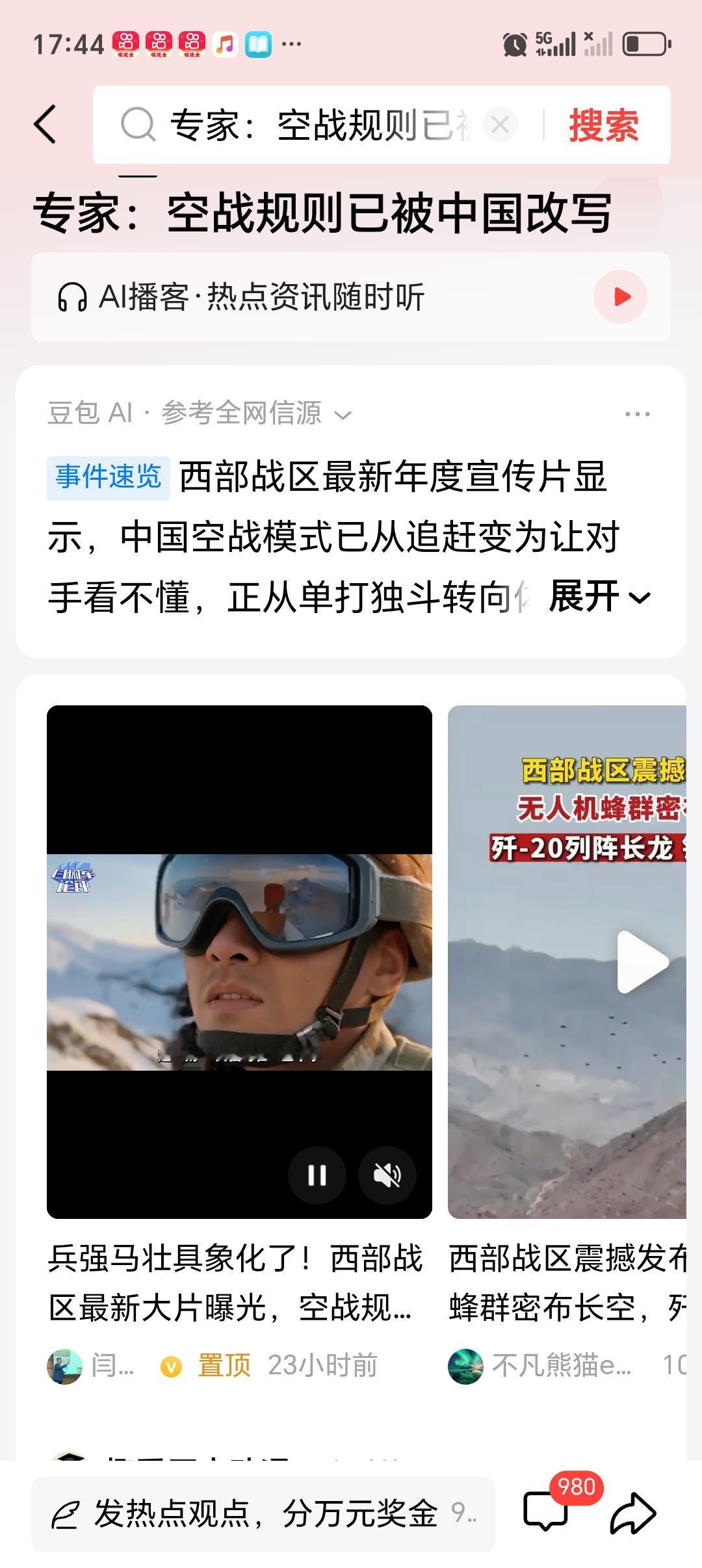Tap the back arrow to return
The height and width of the screenshot is (1568, 702).
44,125
